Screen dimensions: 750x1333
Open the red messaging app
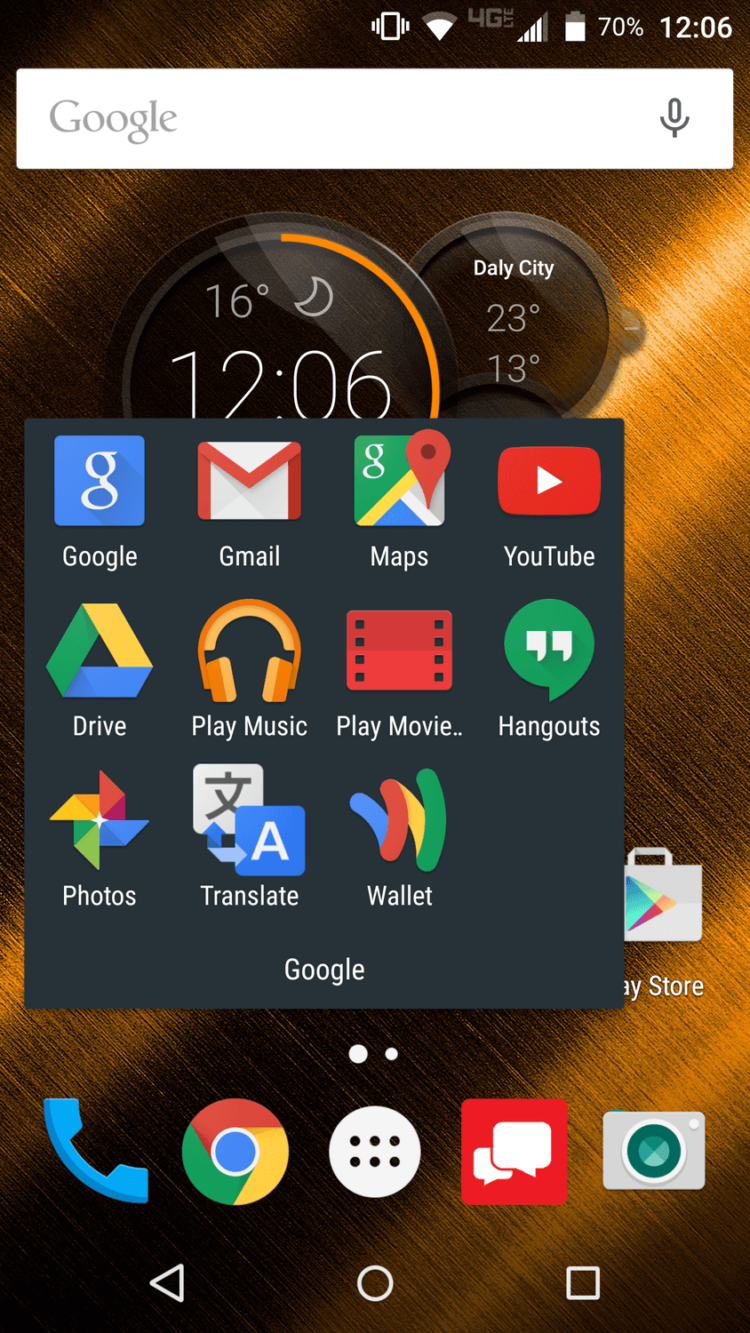(514, 1152)
